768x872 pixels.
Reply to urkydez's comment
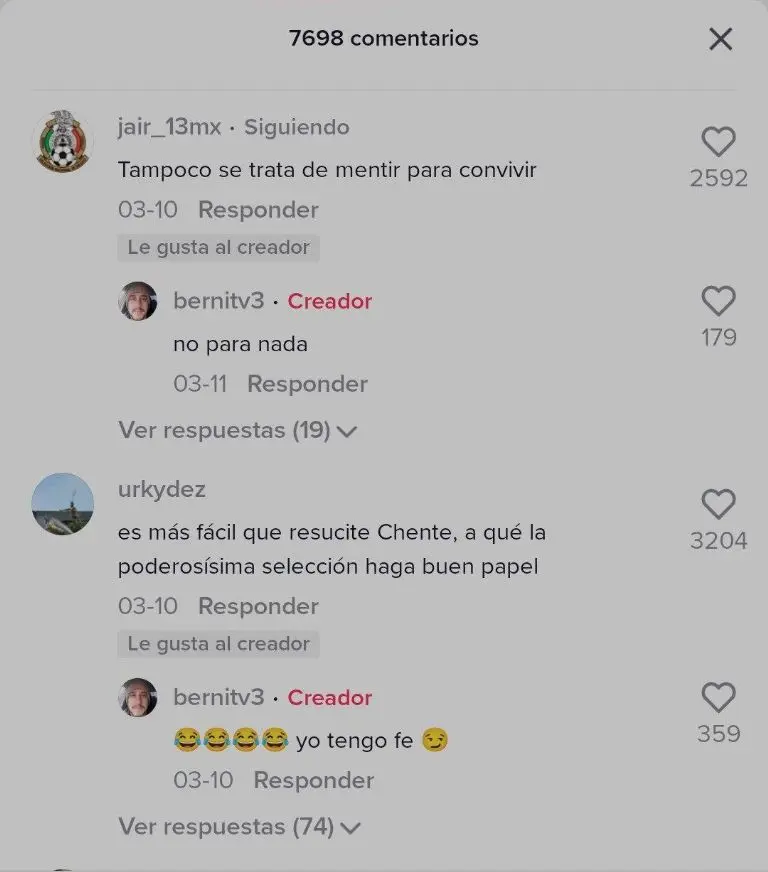click(x=258, y=606)
